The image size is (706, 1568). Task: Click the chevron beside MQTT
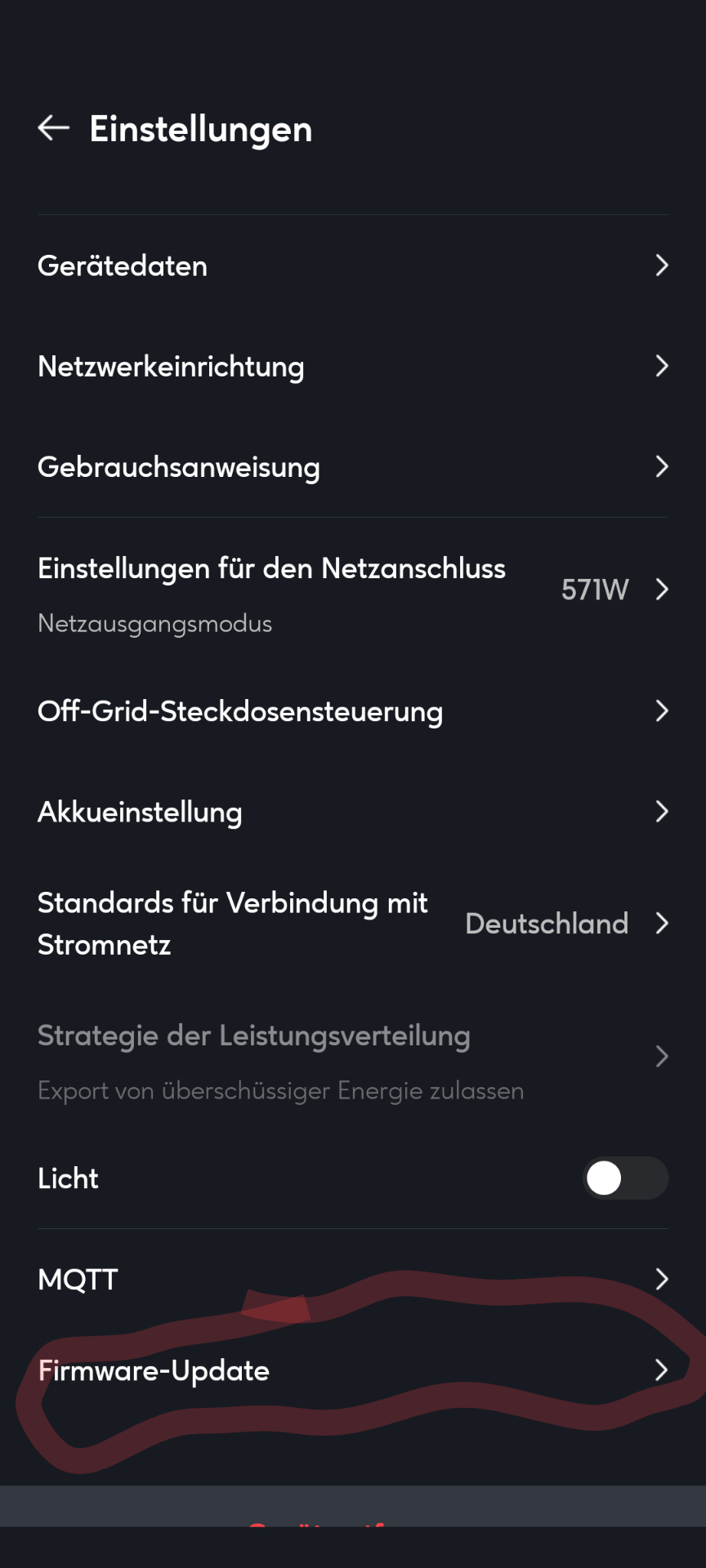[x=663, y=1279]
